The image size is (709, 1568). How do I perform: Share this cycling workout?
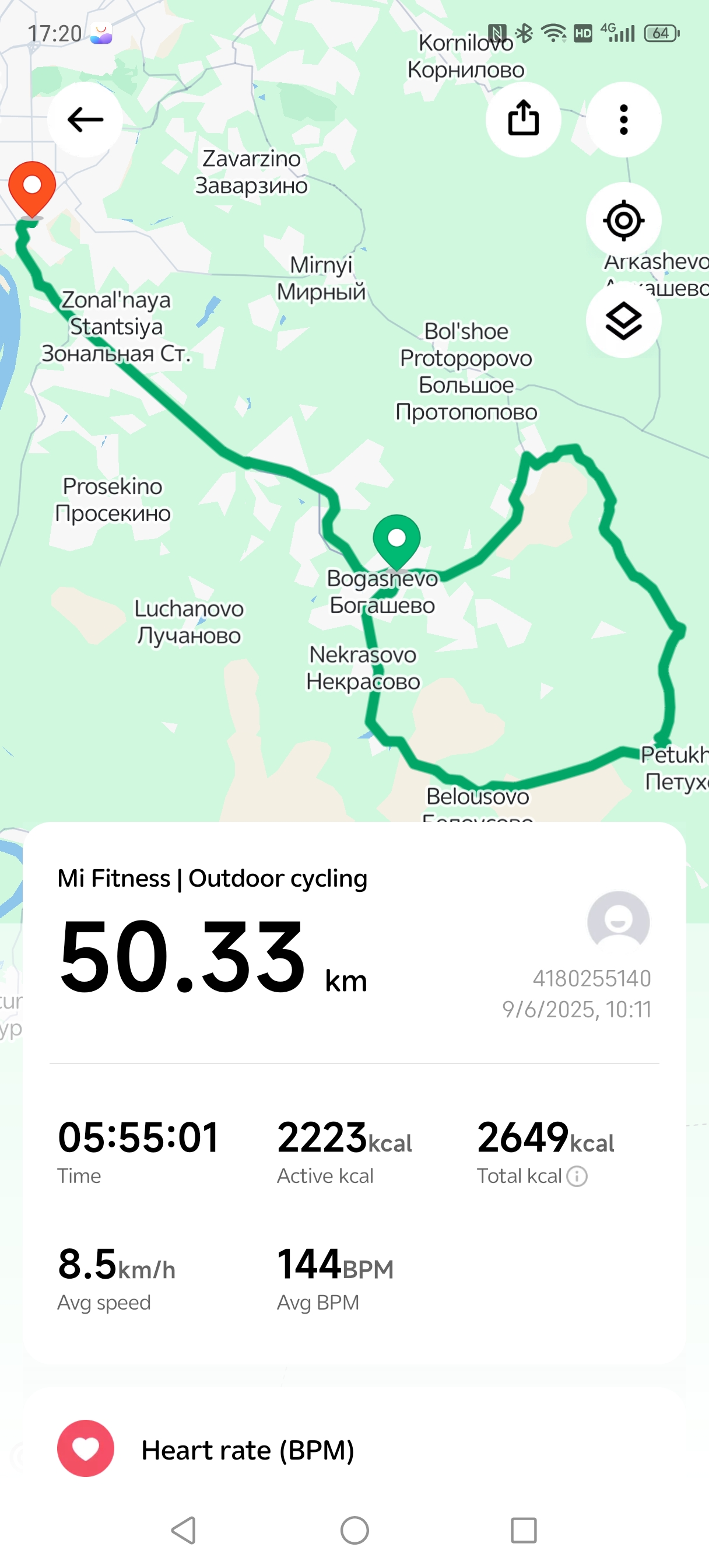point(523,120)
